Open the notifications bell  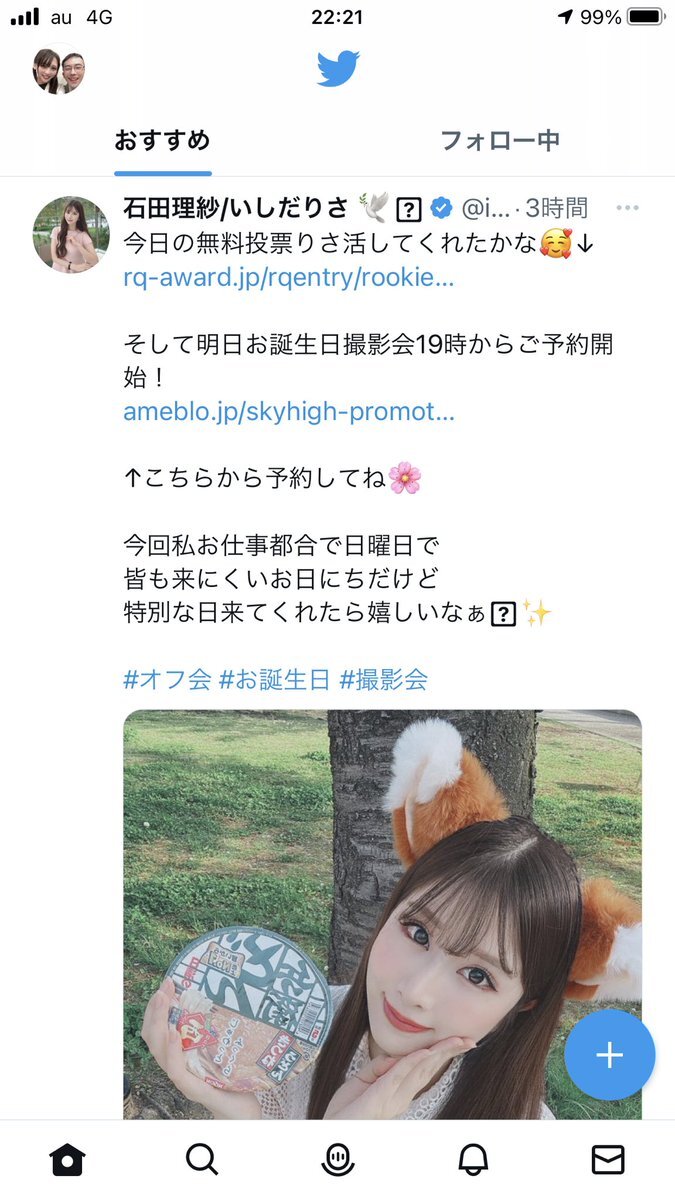point(473,1159)
